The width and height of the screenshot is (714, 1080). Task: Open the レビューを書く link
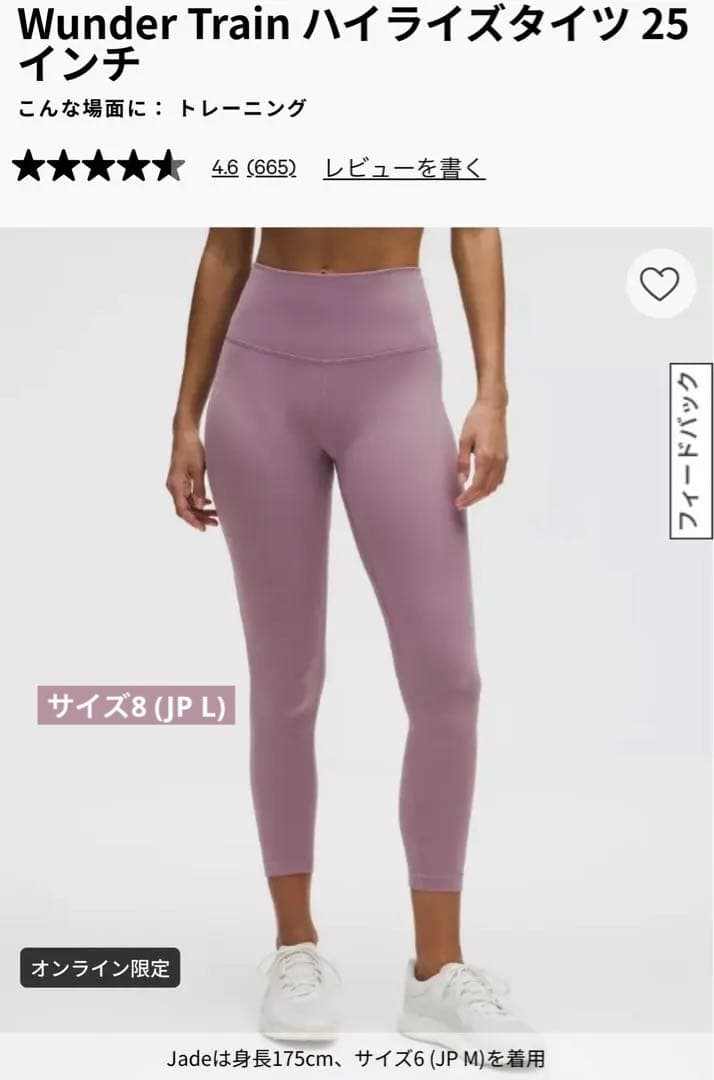point(404,168)
